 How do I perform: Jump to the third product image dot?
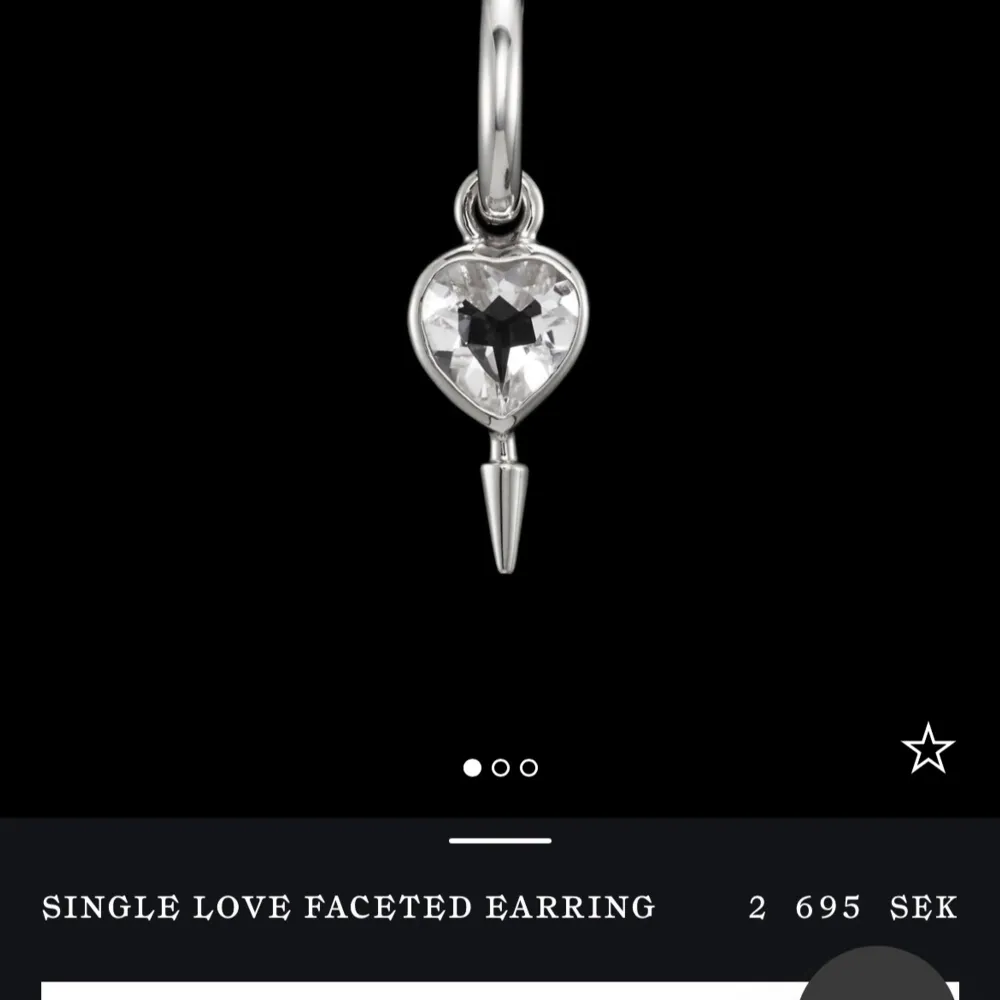(x=529, y=768)
